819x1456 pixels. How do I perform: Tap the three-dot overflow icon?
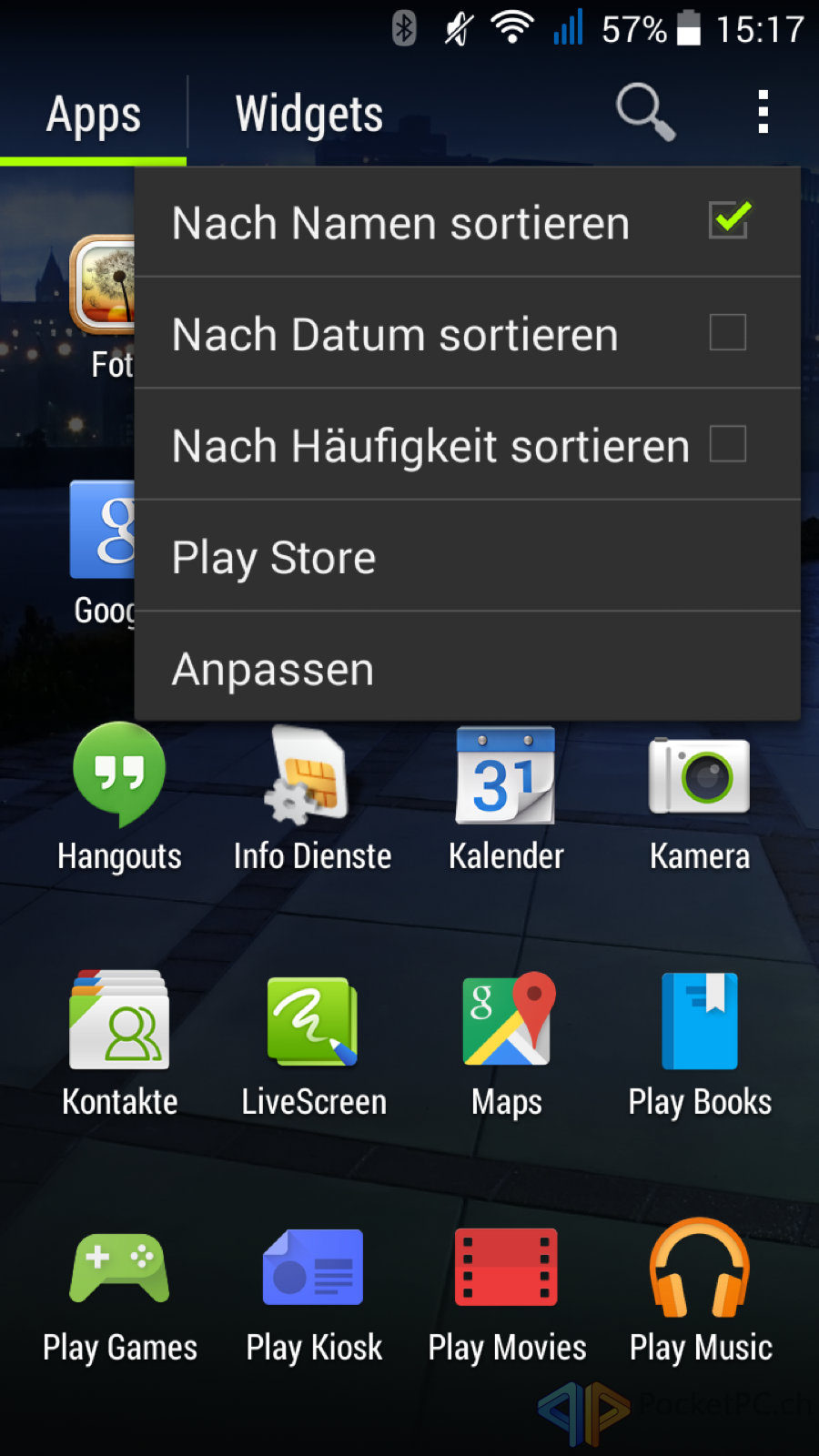pos(763,112)
